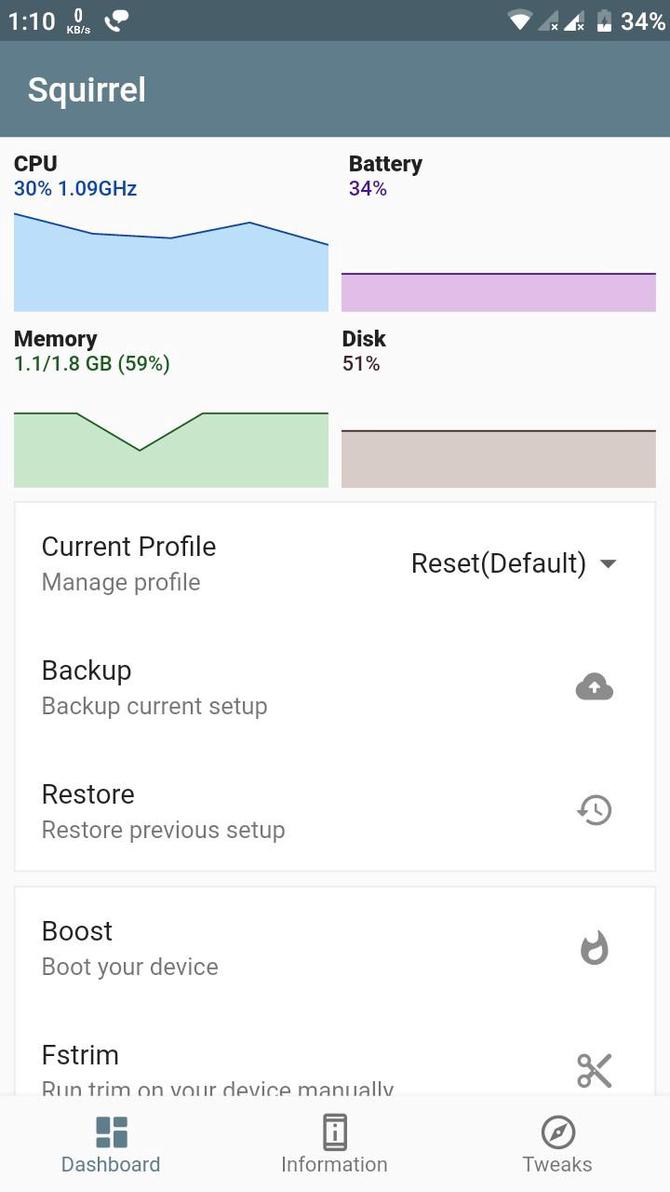
Task: Run Fstrim manually
Action: 334,1066
